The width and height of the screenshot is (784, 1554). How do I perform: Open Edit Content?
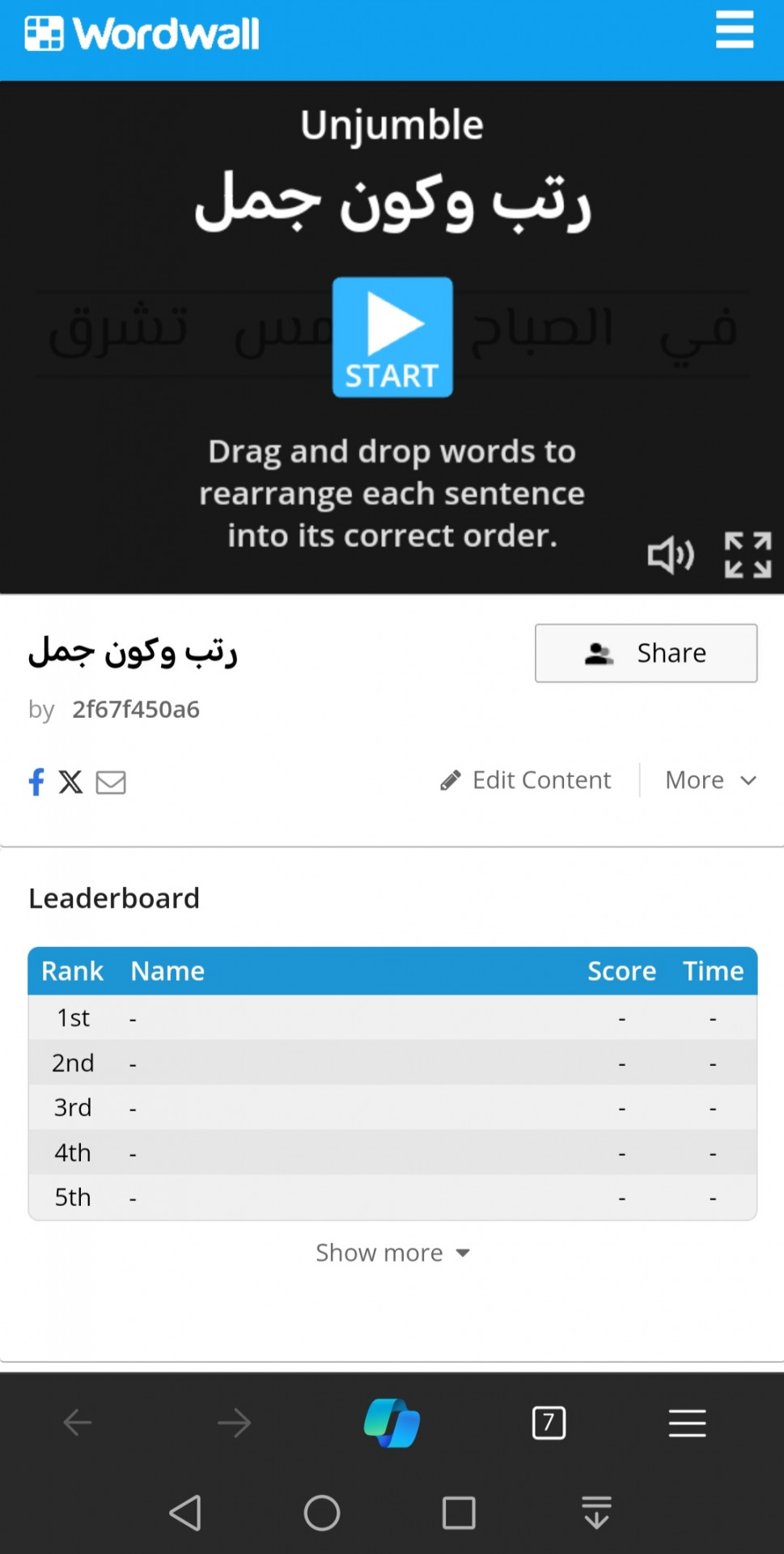[x=526, y=780]
